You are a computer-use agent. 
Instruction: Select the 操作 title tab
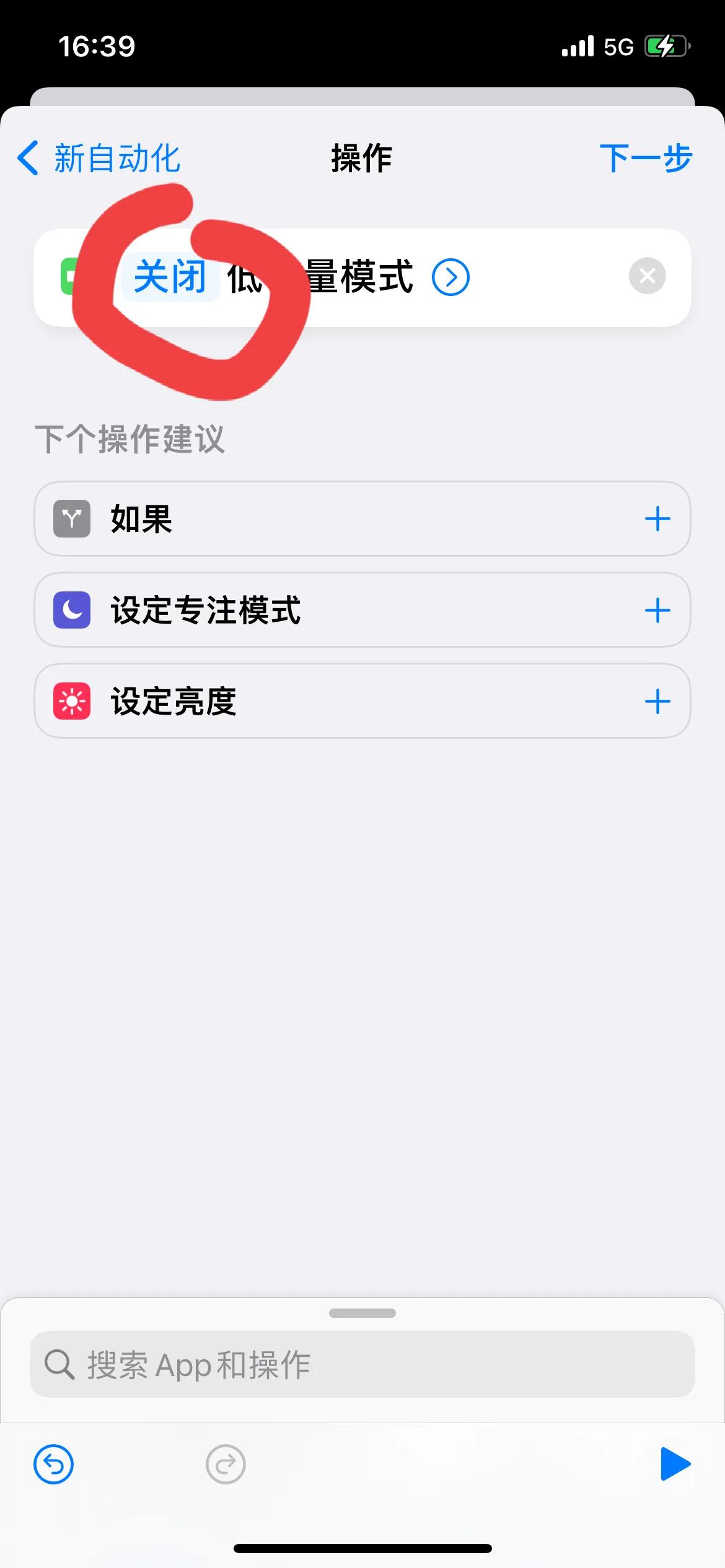coord(362,158)
